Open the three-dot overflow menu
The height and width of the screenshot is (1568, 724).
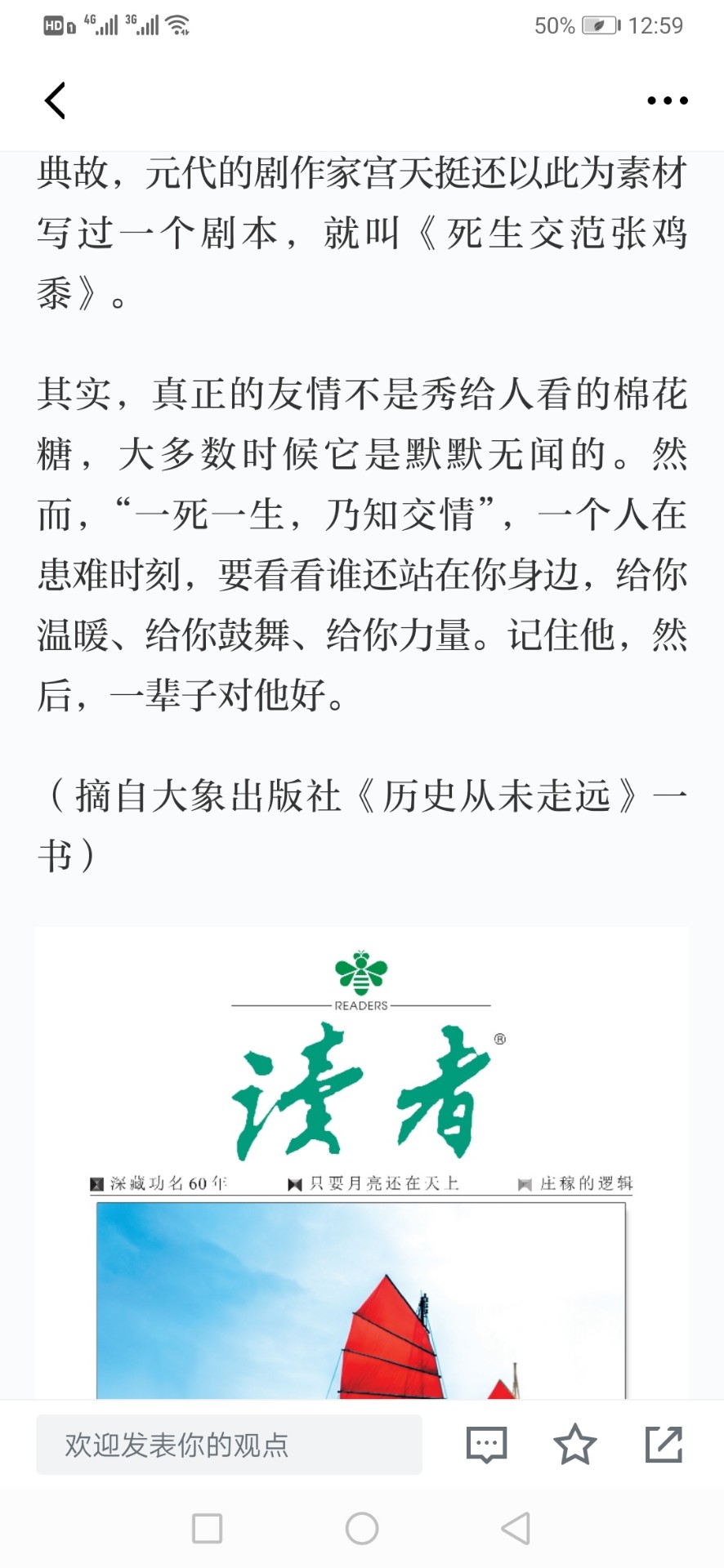pyautogui.click(x=668, y=100)
